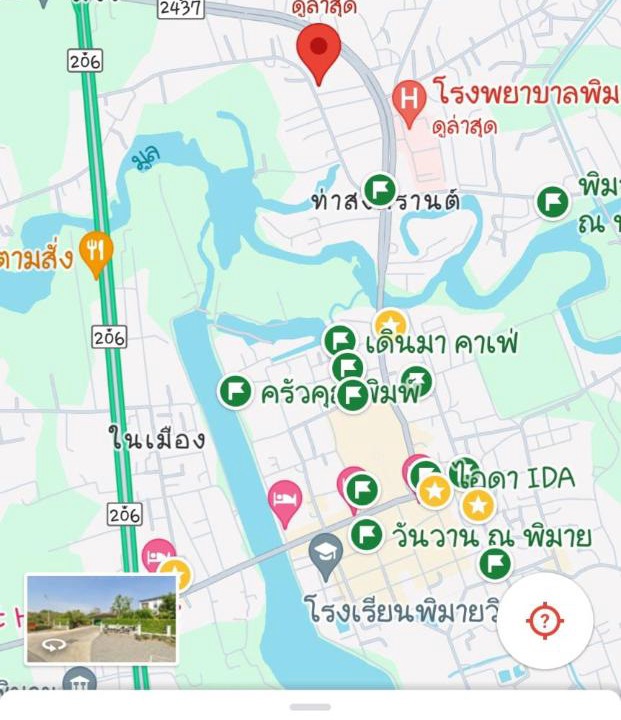Open the วันวาน ณ พิมาย marker
The image size is (621, 720).
point(367,535)
